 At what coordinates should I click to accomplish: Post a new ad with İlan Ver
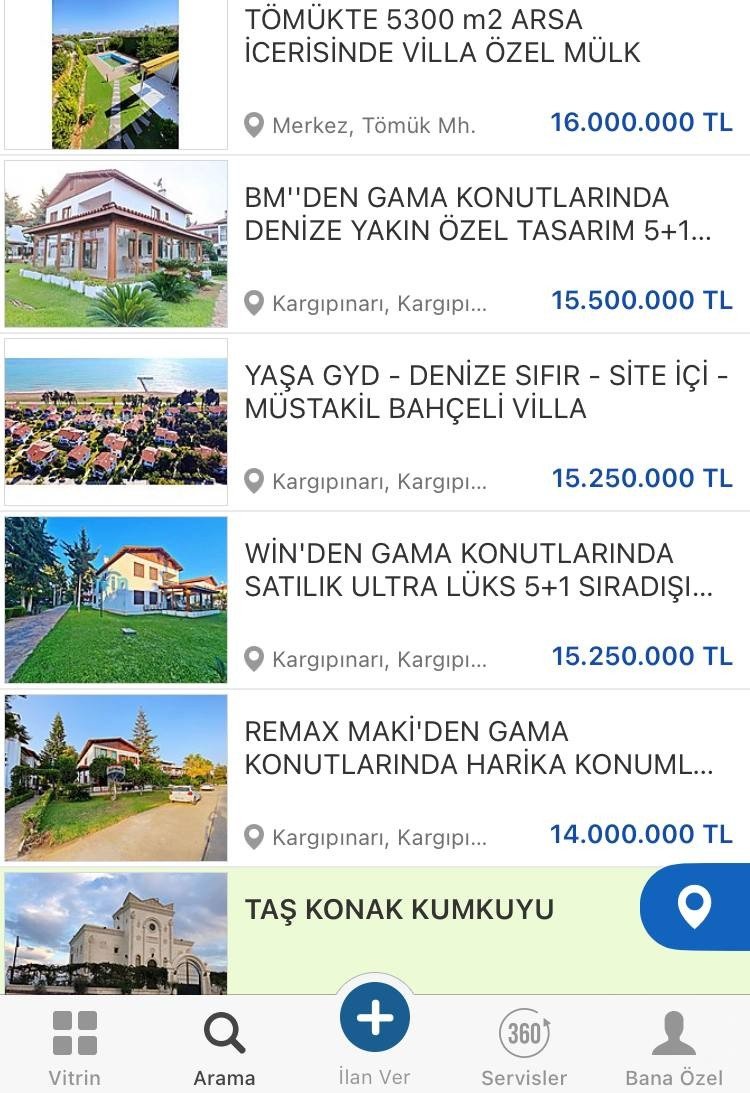pos(375,1030)
